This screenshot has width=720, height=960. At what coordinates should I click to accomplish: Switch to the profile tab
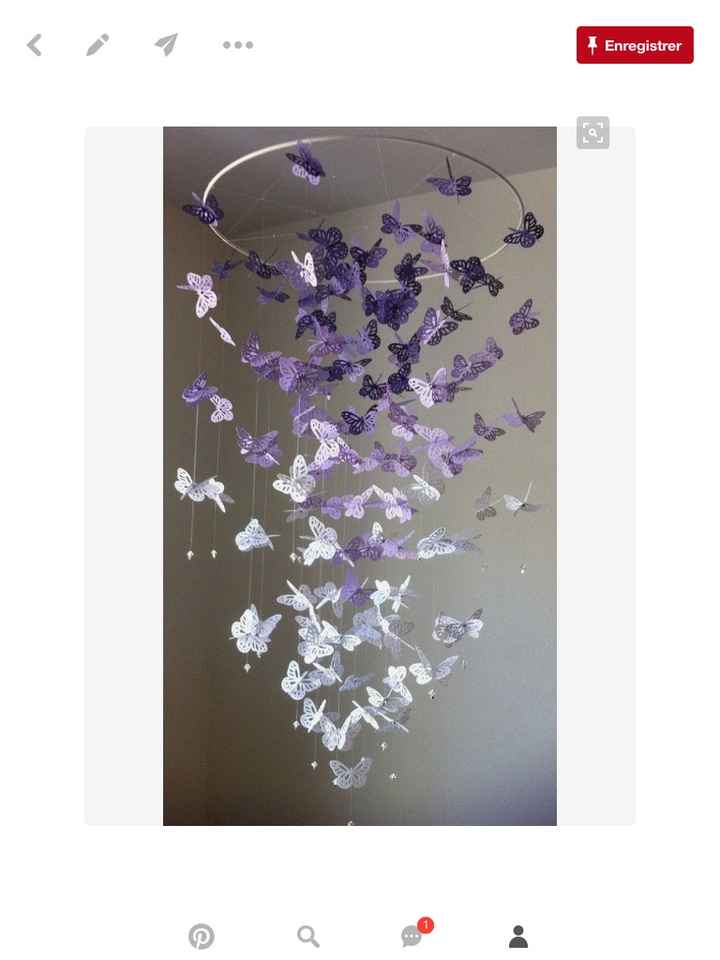point(518,936)
